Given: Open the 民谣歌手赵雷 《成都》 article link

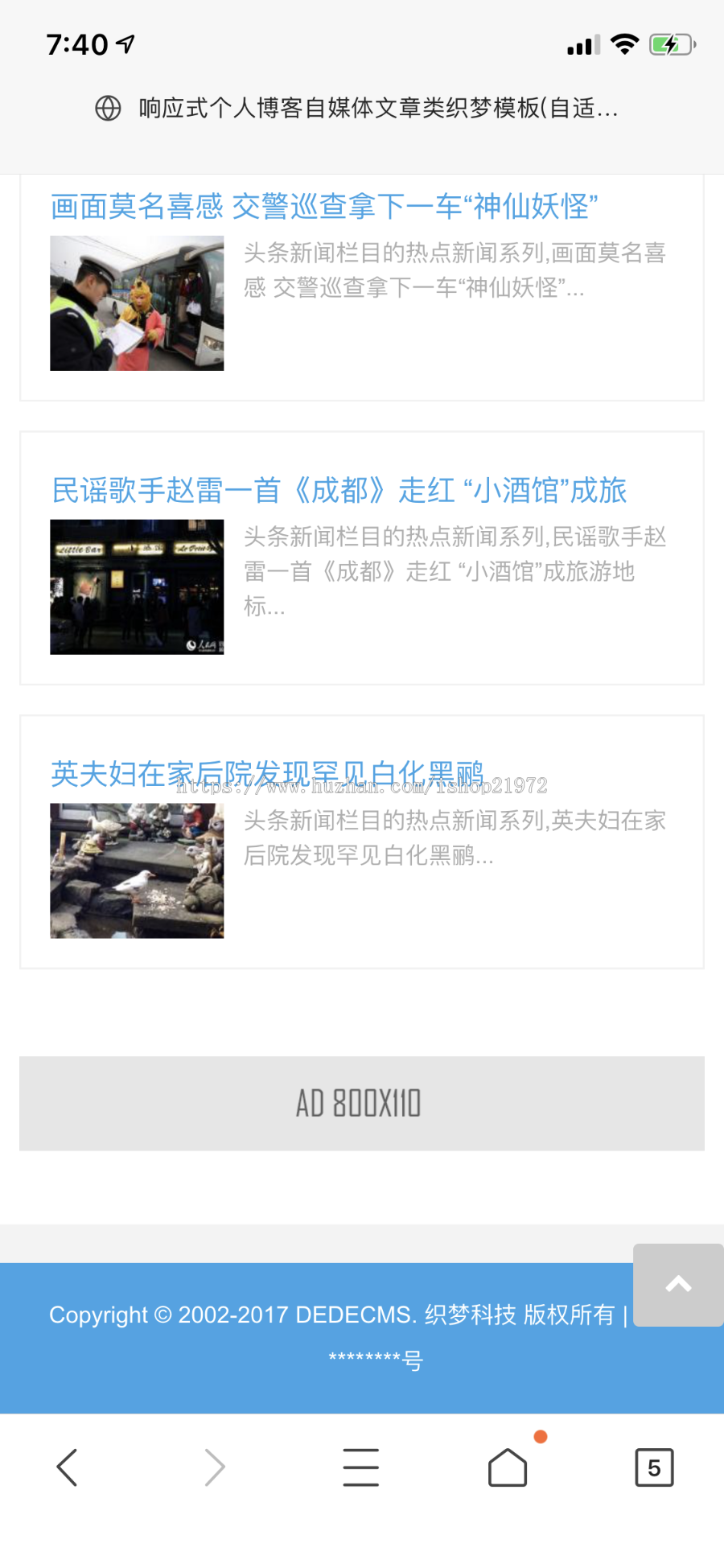Looking at the screenshot, I should tap(339, 491).
